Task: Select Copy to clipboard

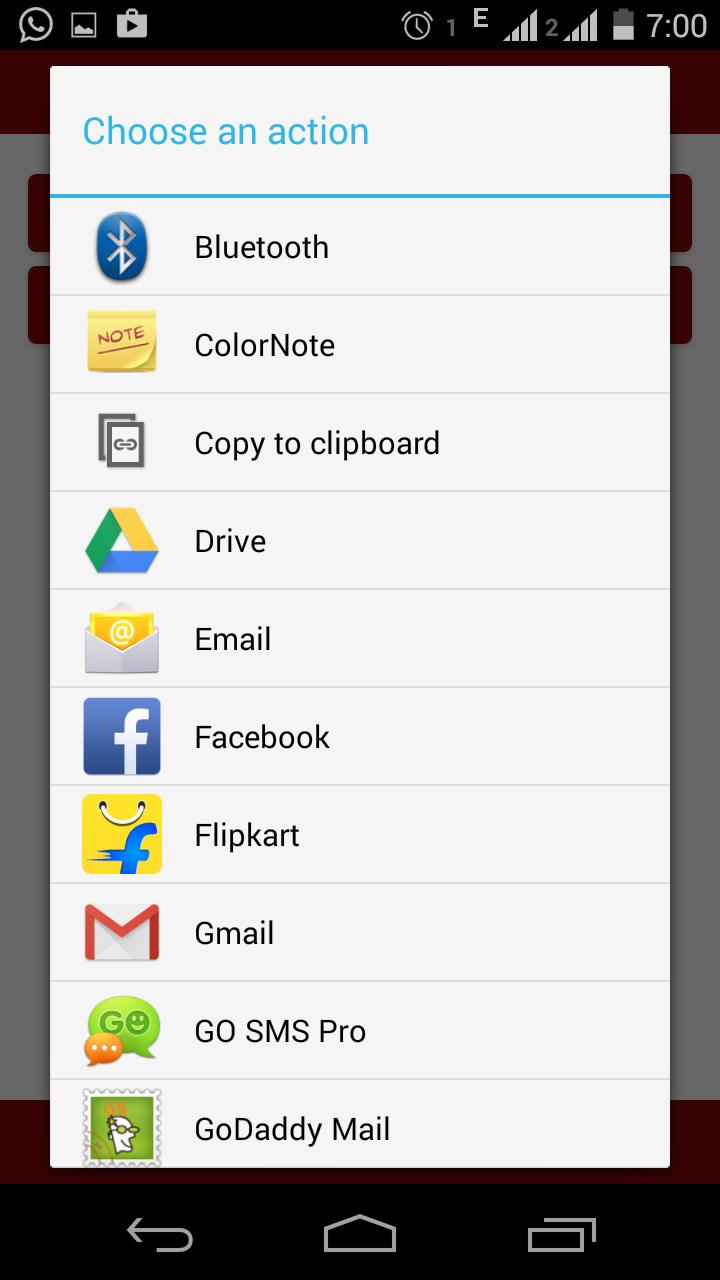Action: point(360,443)
